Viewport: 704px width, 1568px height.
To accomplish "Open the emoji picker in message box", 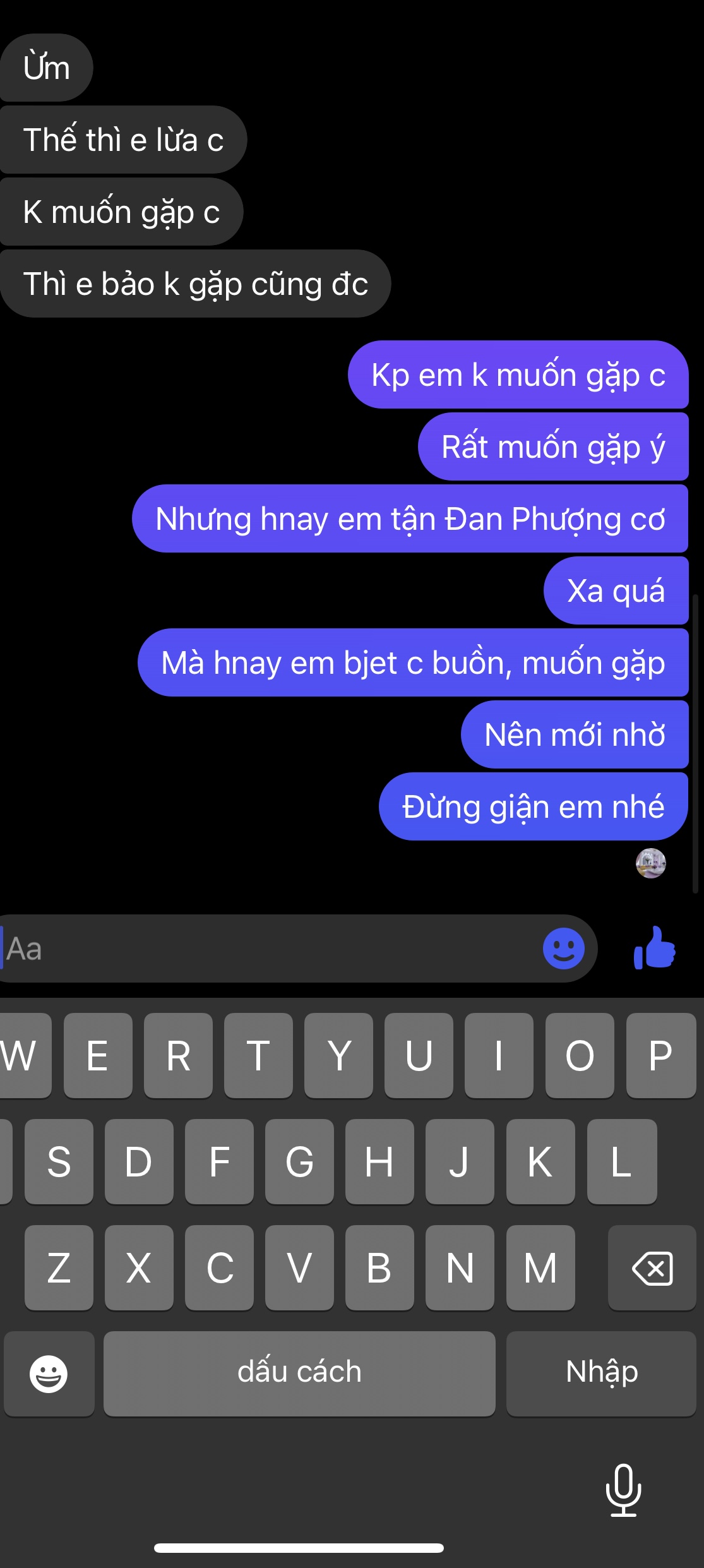I will 563,949.
